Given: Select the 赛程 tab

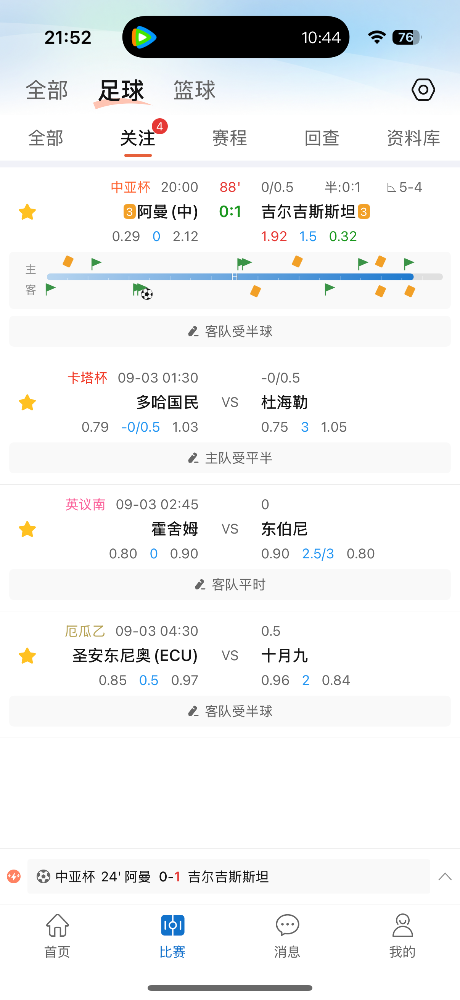Looking at the screenshot, I should point(230,138).
